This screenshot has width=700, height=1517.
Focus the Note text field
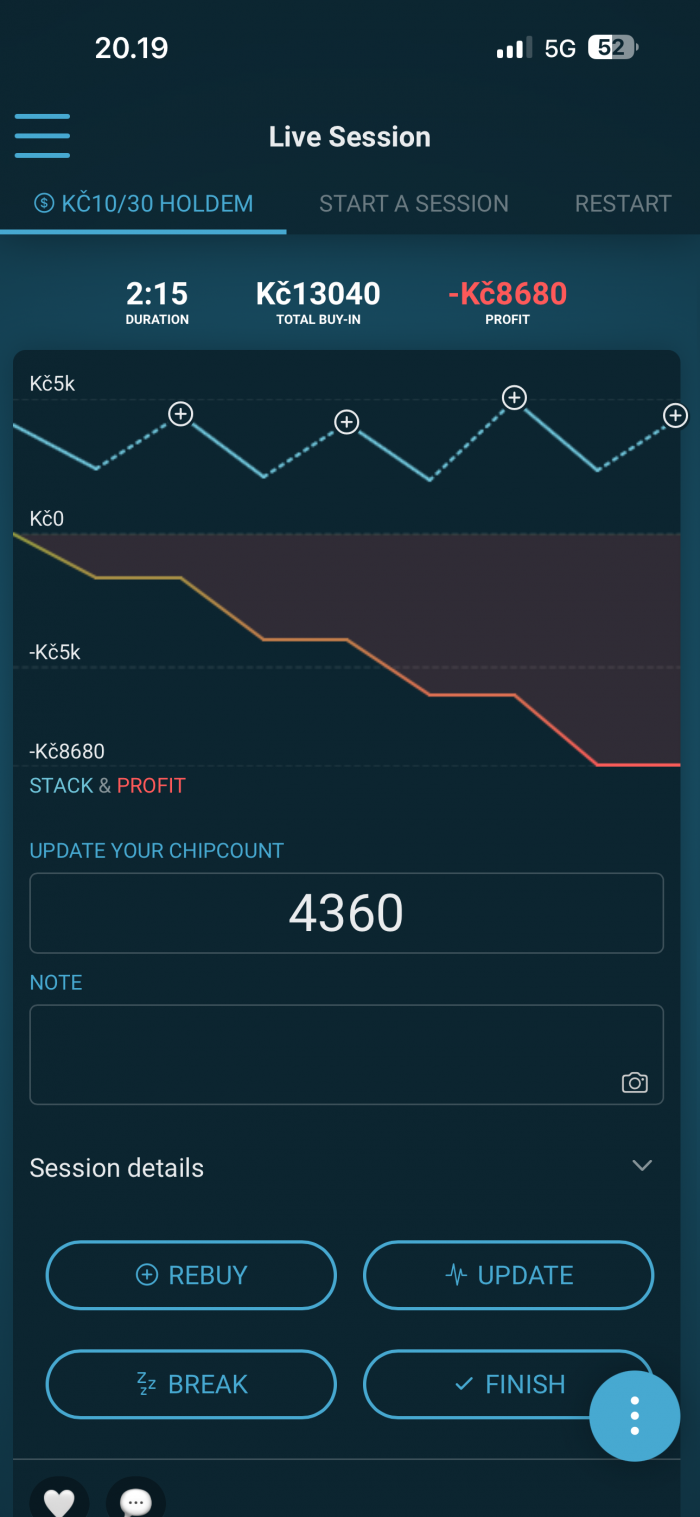coord(347,1054)
